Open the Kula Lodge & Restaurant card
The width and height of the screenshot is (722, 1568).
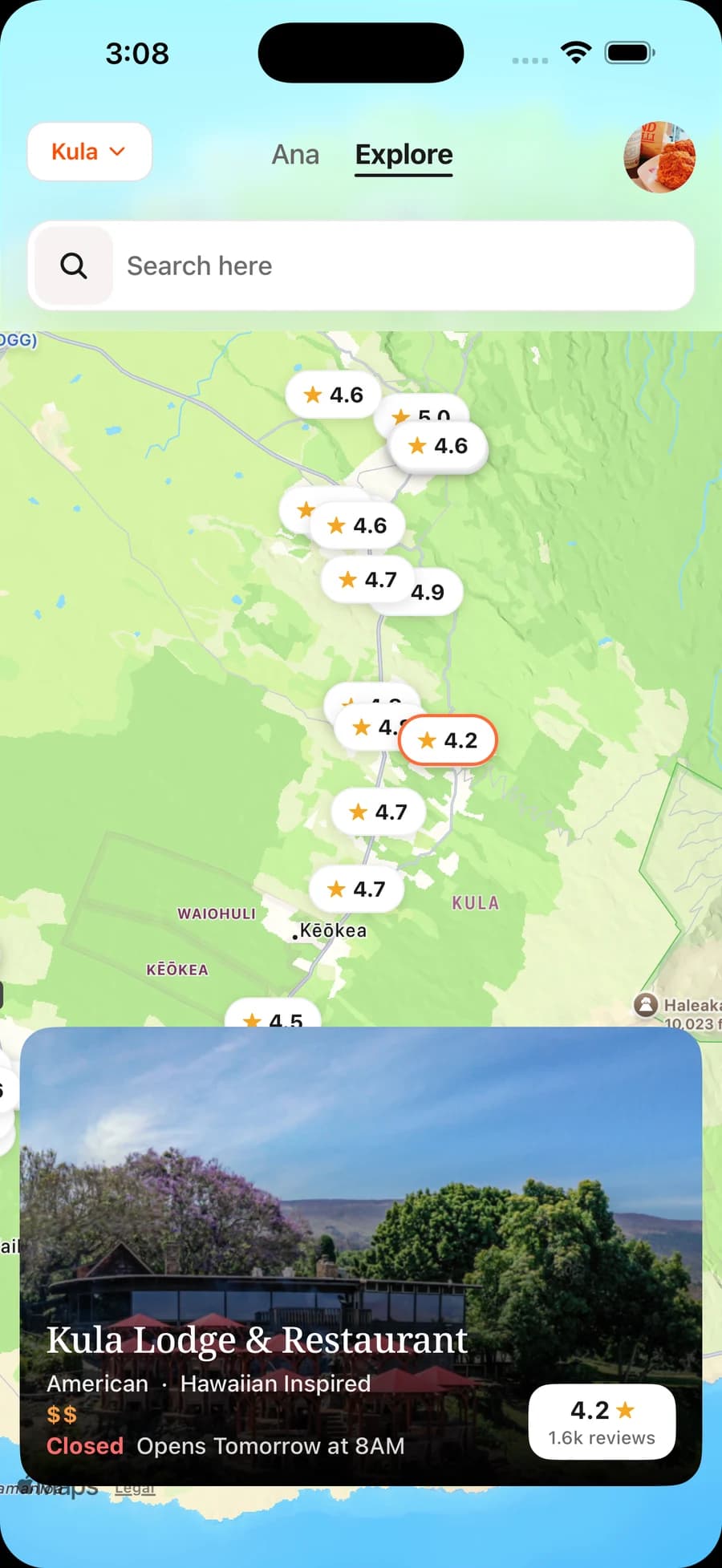click(x=361, y=1256)
